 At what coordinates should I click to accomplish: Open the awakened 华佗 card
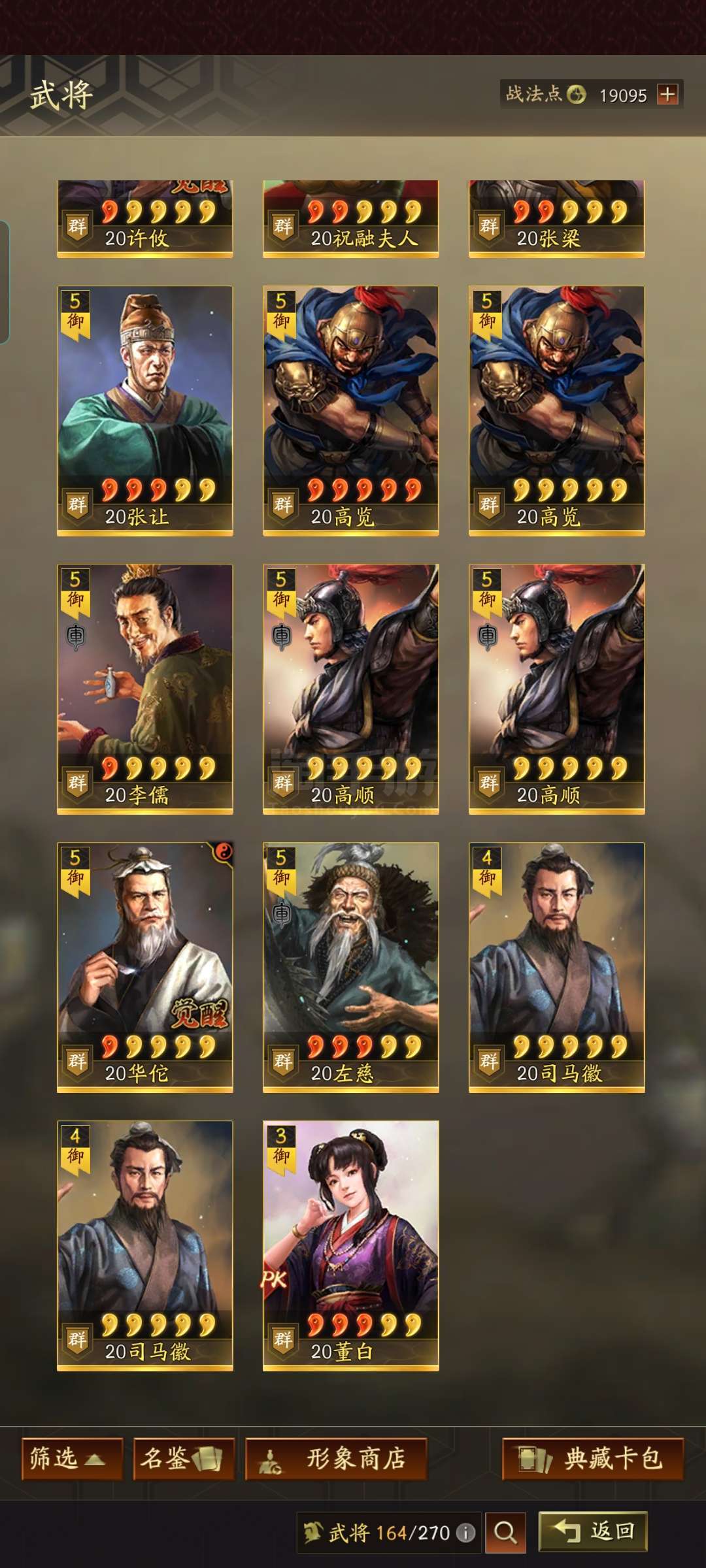145,968
